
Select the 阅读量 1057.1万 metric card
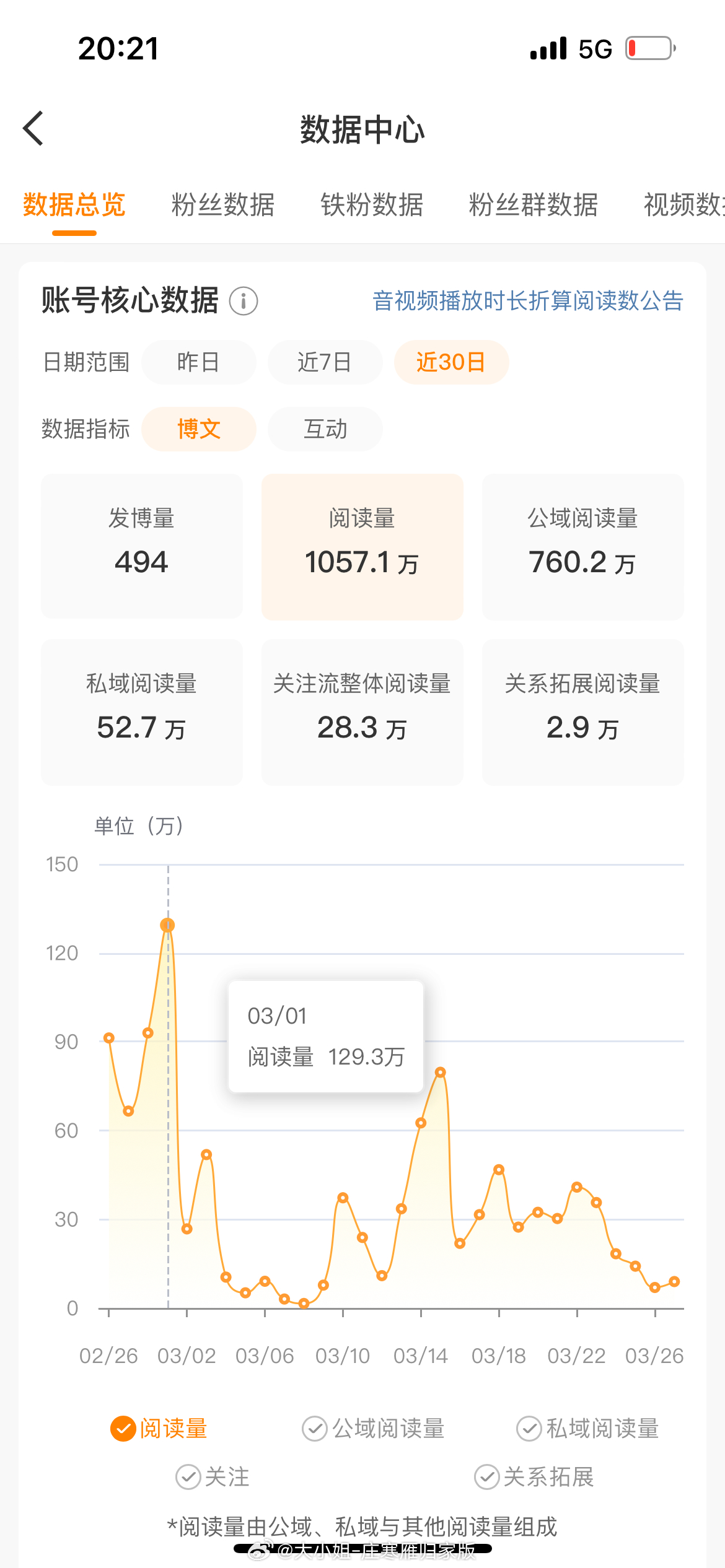[x=362, y=546]
